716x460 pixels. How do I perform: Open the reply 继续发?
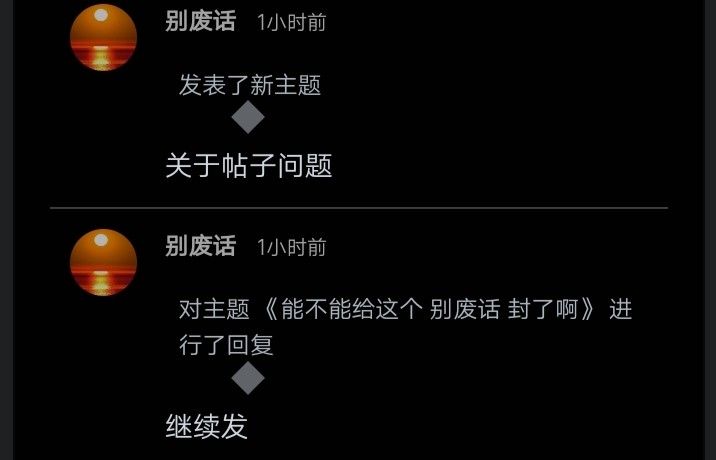(x=206, y=427)
